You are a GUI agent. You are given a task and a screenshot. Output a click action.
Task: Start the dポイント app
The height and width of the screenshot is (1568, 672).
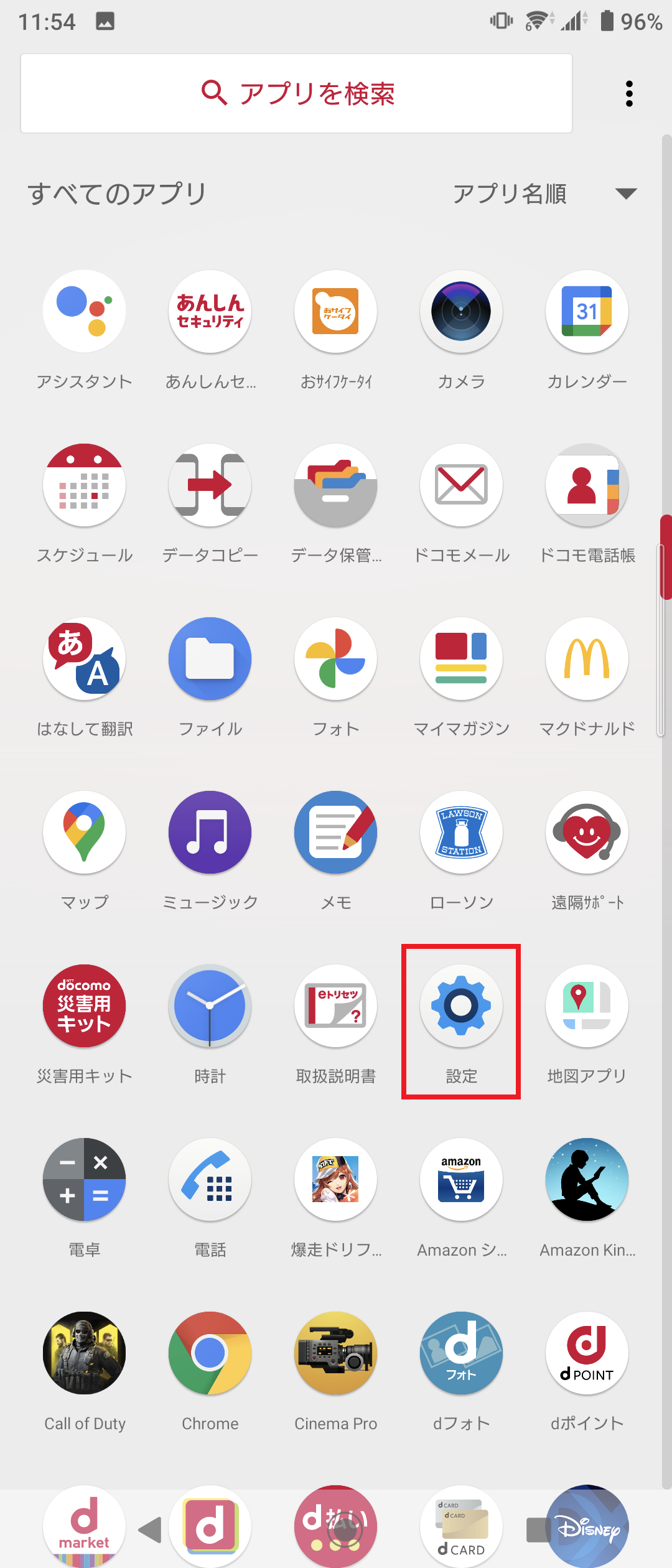pyautogui.click(x=586, y=1353)
